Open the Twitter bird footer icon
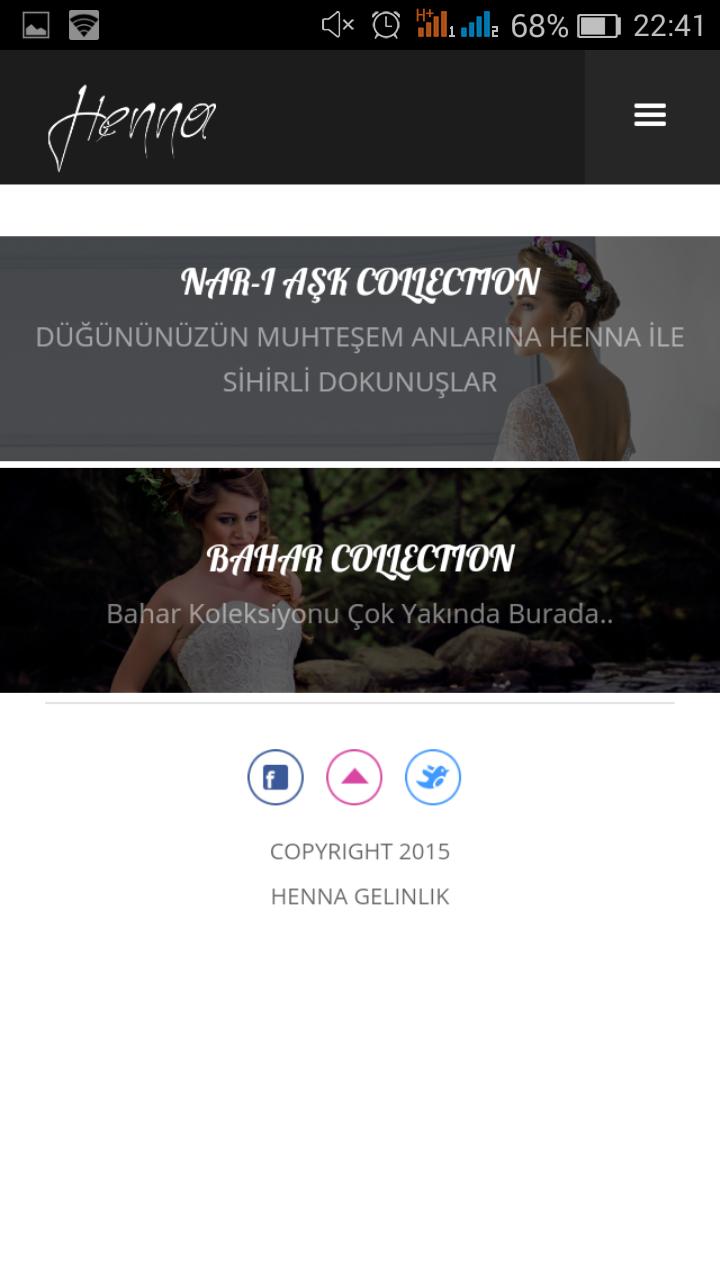Screen dimensions: 720x1280 pos(433,777)
